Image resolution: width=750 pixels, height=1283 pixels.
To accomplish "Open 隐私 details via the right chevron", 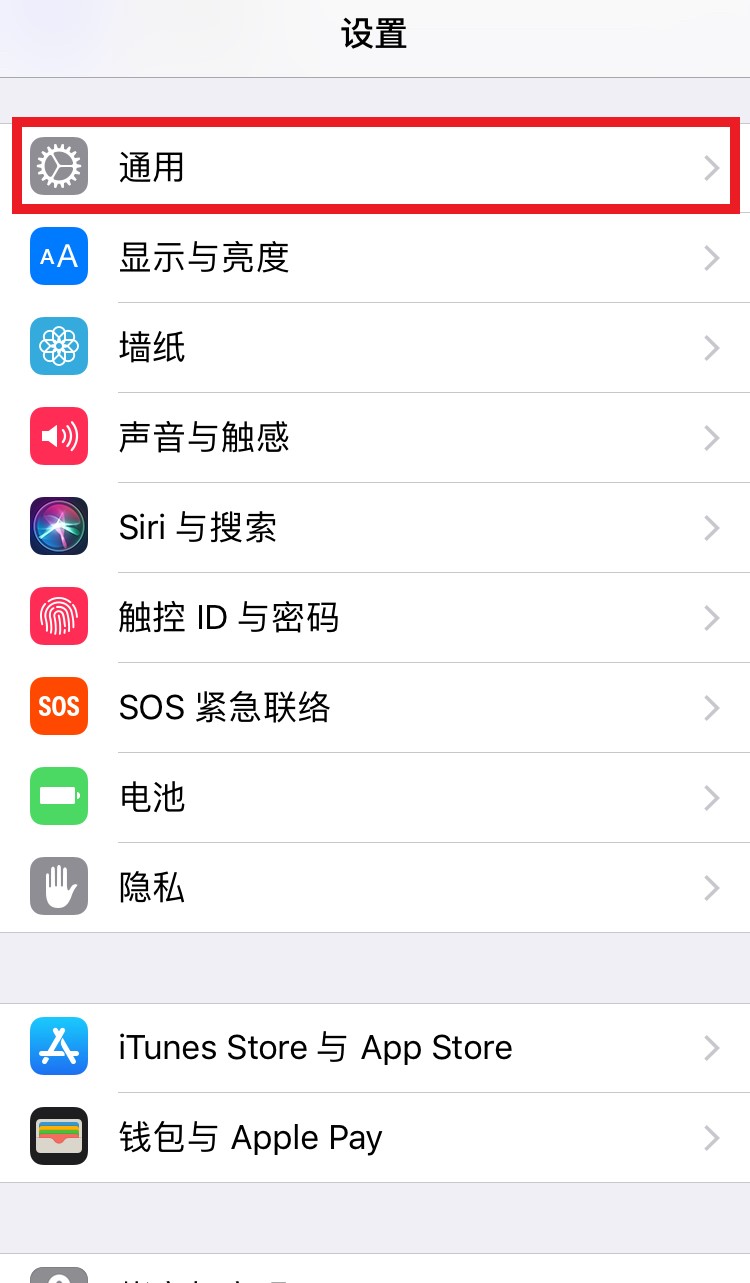I will click(711, 887).
